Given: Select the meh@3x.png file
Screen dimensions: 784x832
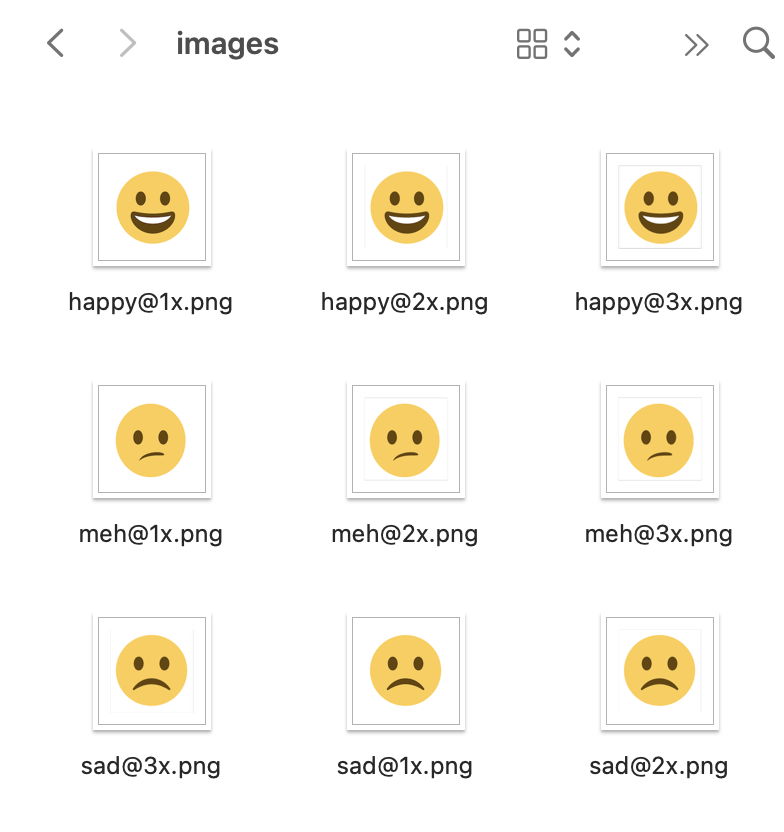Looking at the screenshot, I should [660, 440].
